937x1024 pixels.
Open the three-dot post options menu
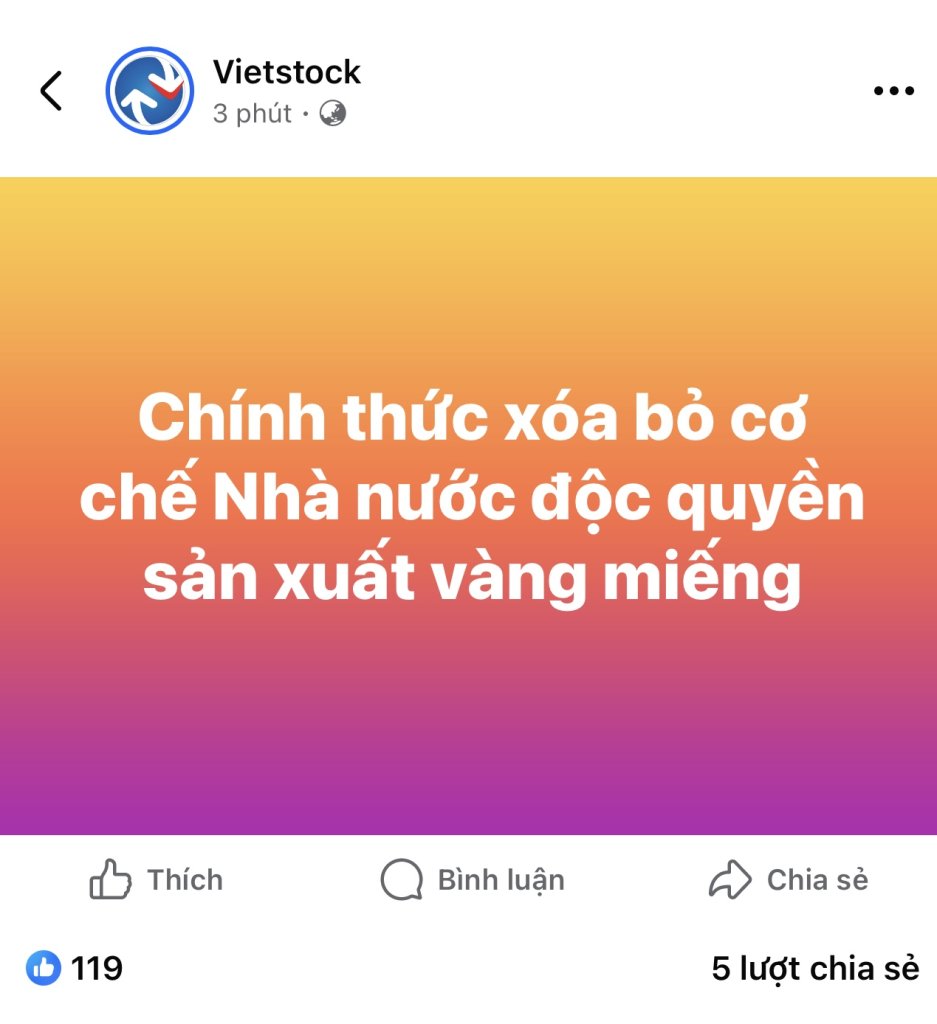893,91
